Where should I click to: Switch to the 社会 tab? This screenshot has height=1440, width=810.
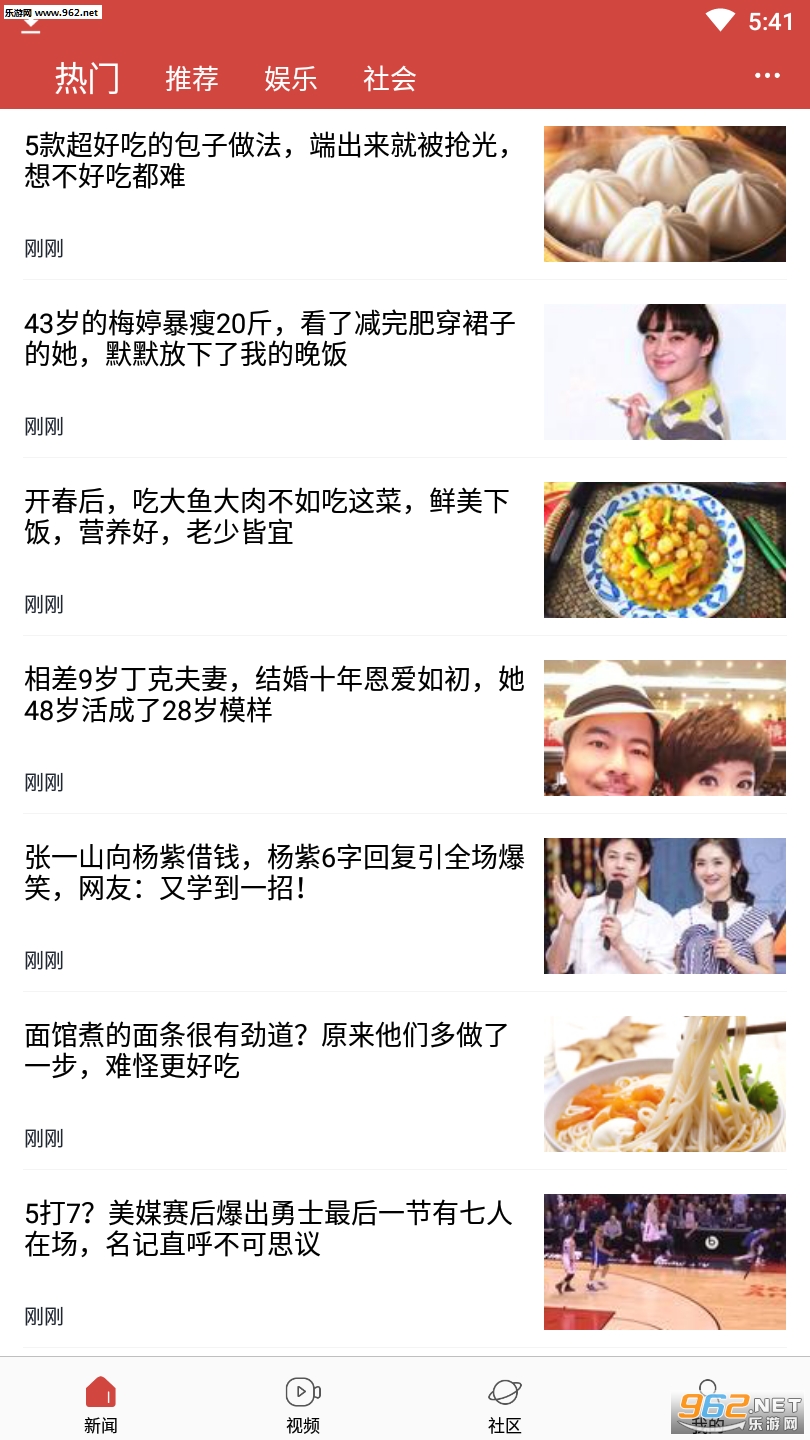click(389, 78)
